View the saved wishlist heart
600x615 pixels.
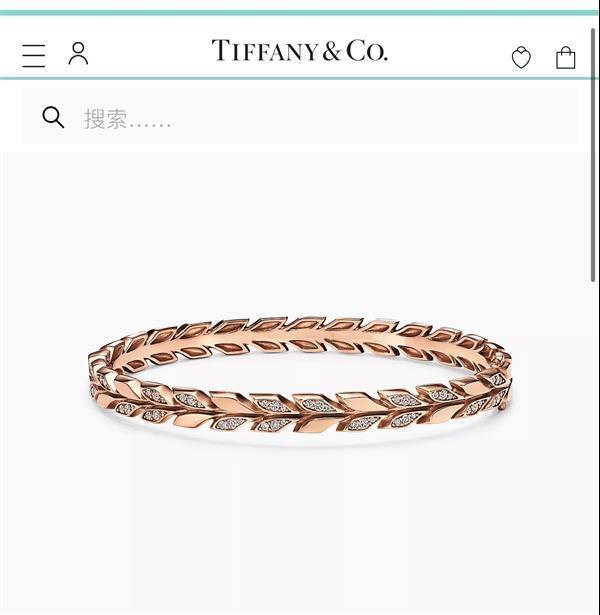tap(521, 58)
